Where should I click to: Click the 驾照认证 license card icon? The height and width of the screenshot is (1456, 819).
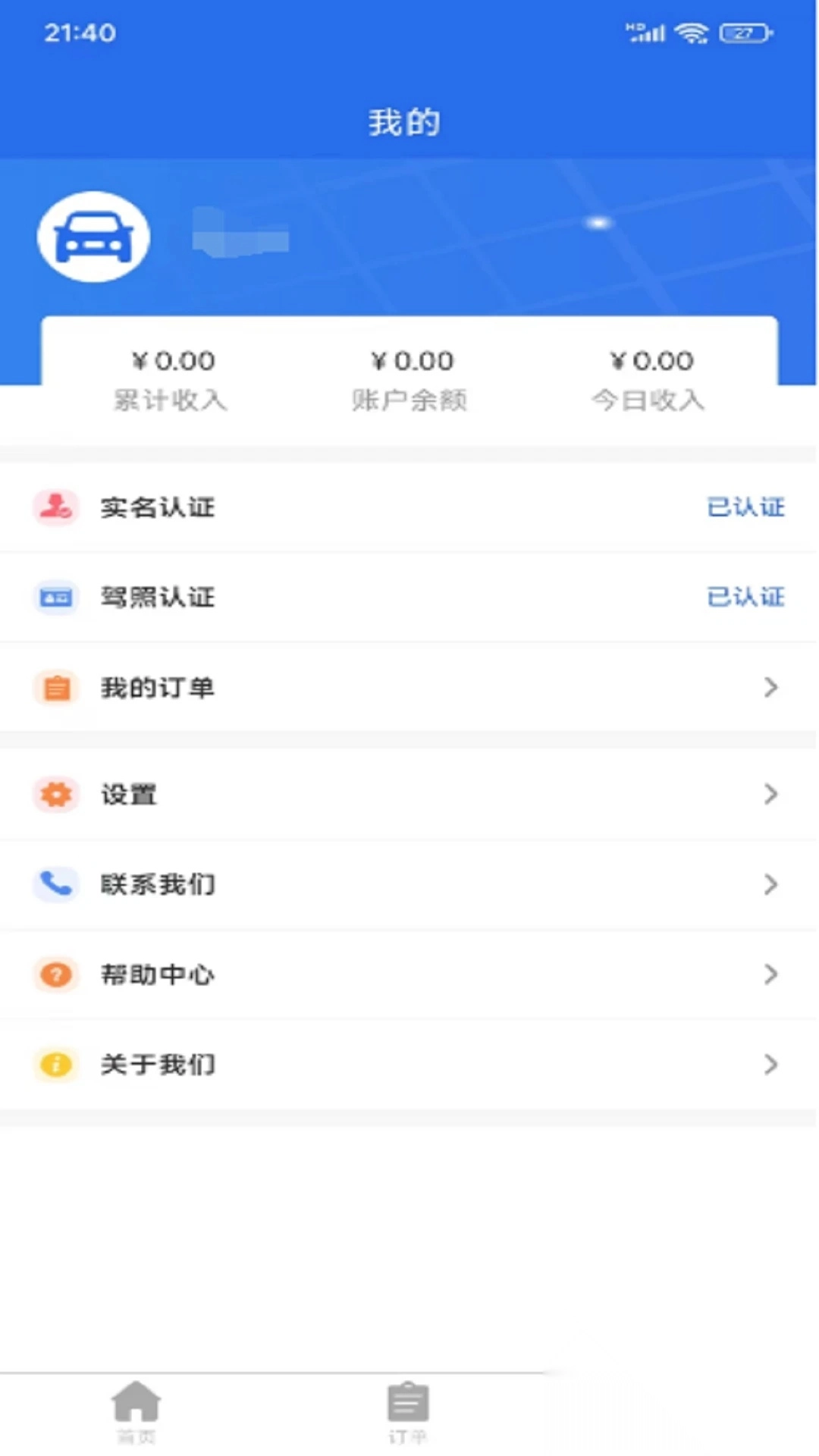pos(55,597)
